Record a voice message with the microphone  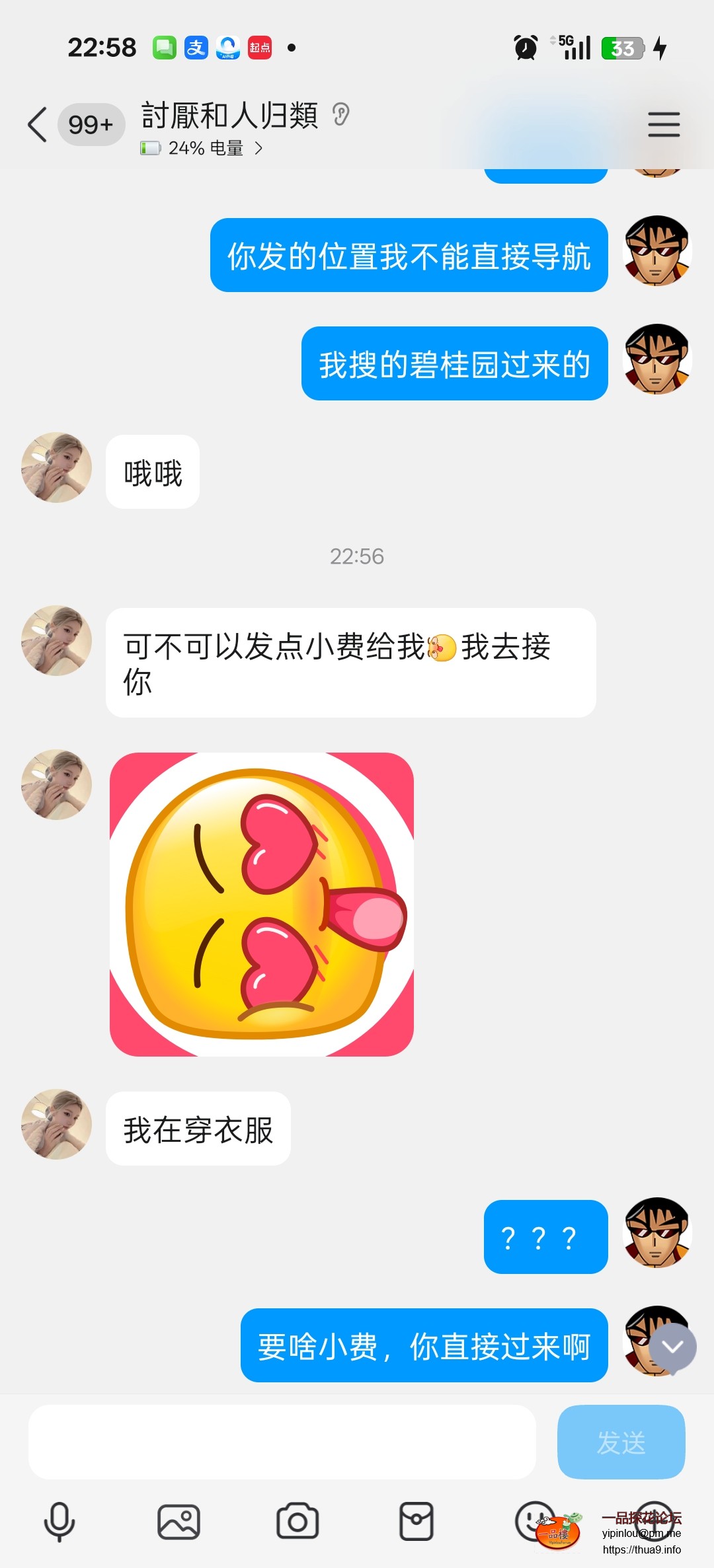59,1521
